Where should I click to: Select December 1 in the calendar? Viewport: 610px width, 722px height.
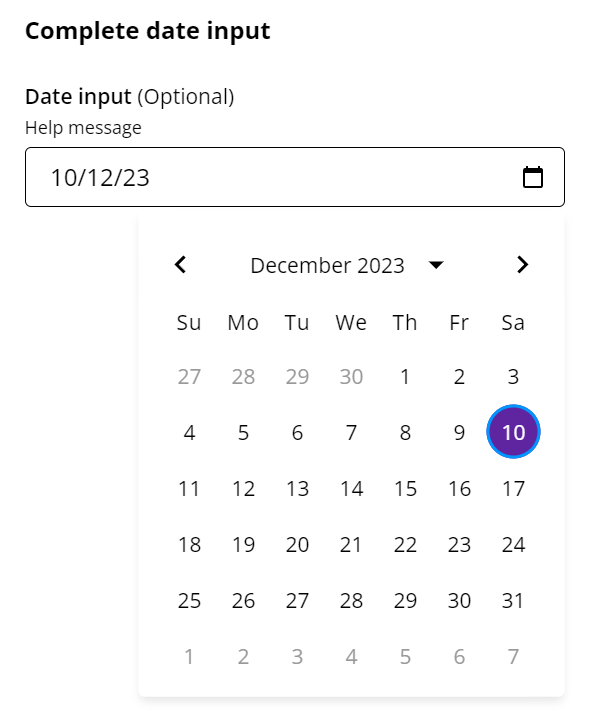[x=405, y=377]
